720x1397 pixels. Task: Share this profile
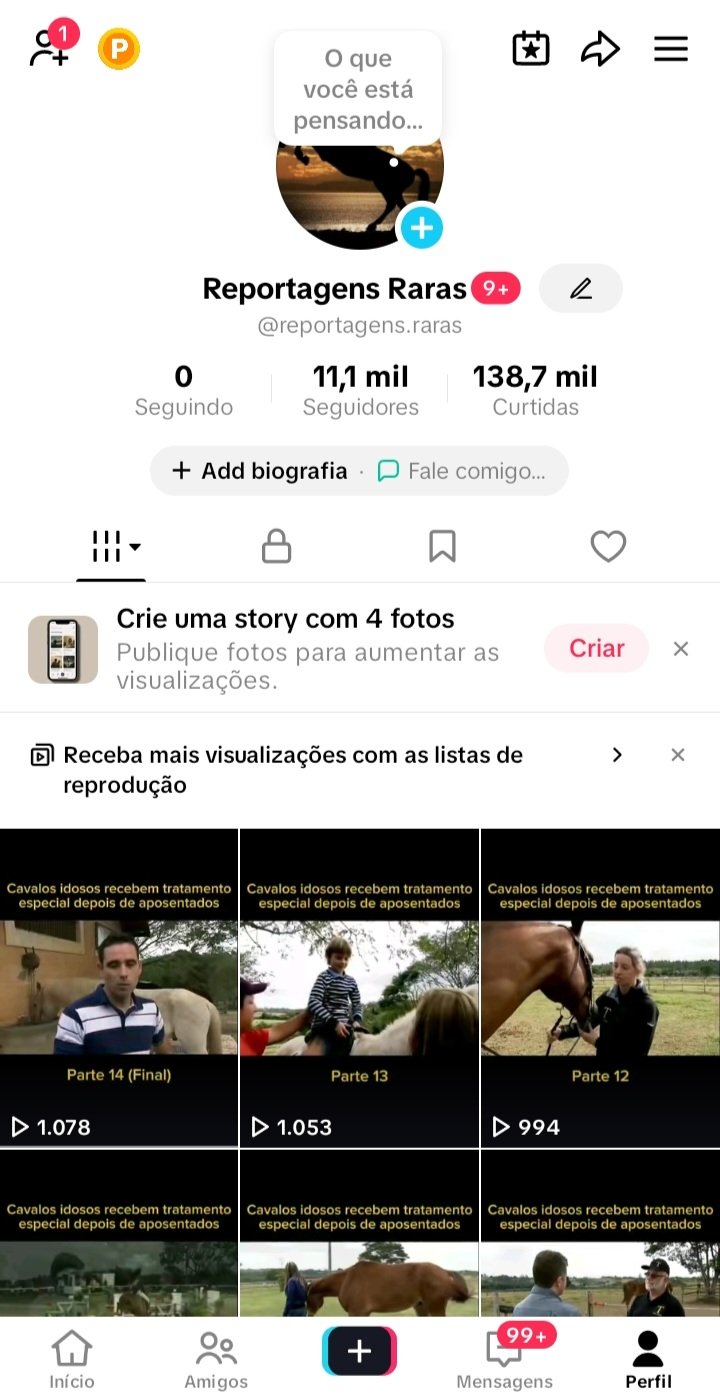tap(600, 49)
